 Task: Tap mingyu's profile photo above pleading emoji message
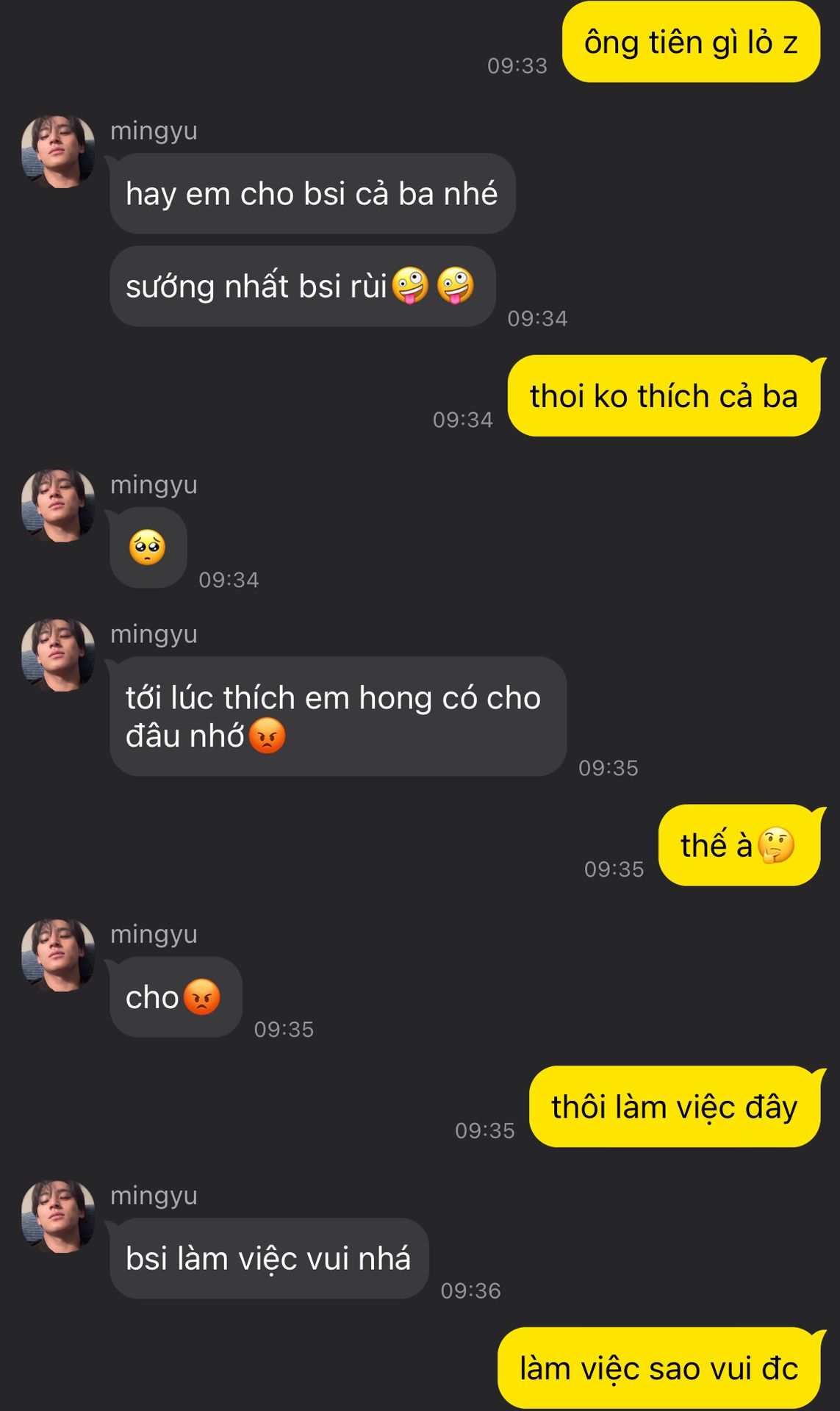click(58, 506)
